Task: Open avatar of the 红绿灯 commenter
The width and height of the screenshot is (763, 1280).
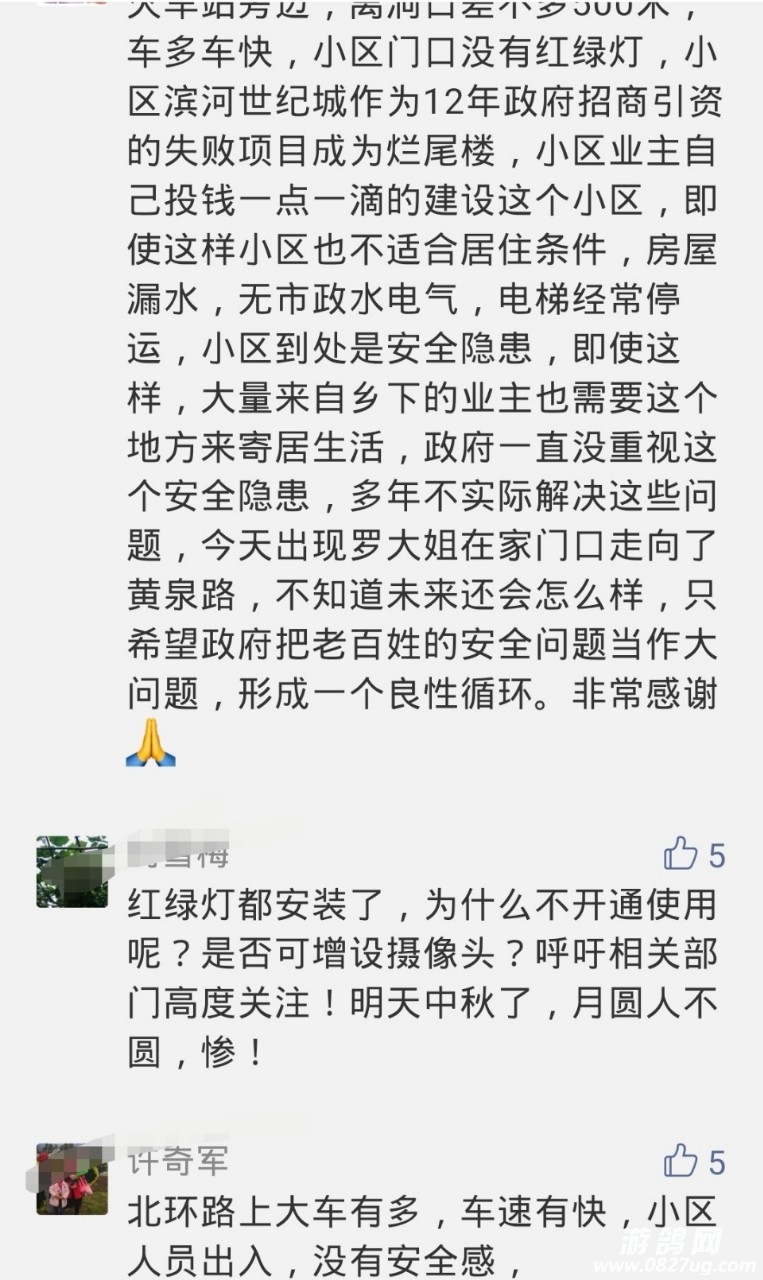Action: [72, 872]
